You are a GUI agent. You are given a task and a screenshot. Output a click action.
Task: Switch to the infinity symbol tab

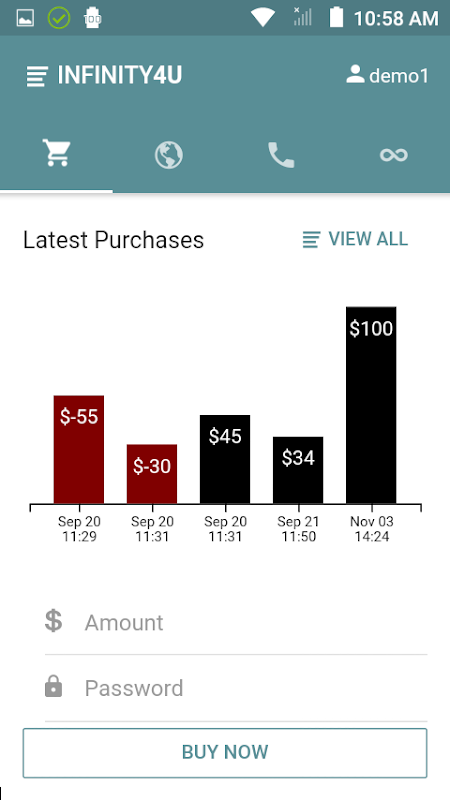pyautogui.click(x=393, y=155)
